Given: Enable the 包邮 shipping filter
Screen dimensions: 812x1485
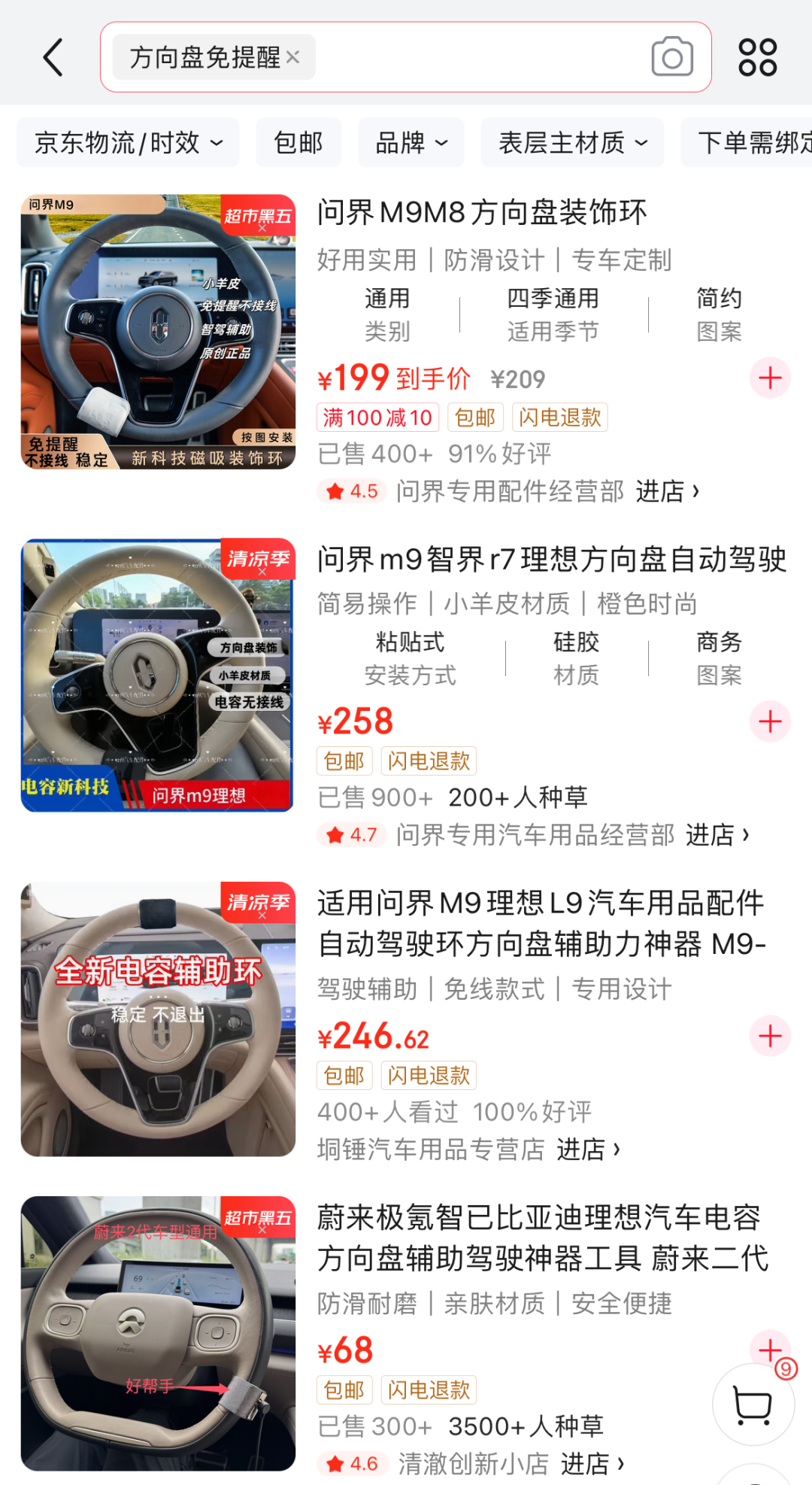Looking at the screenshot, I should (x=298, y=142).
